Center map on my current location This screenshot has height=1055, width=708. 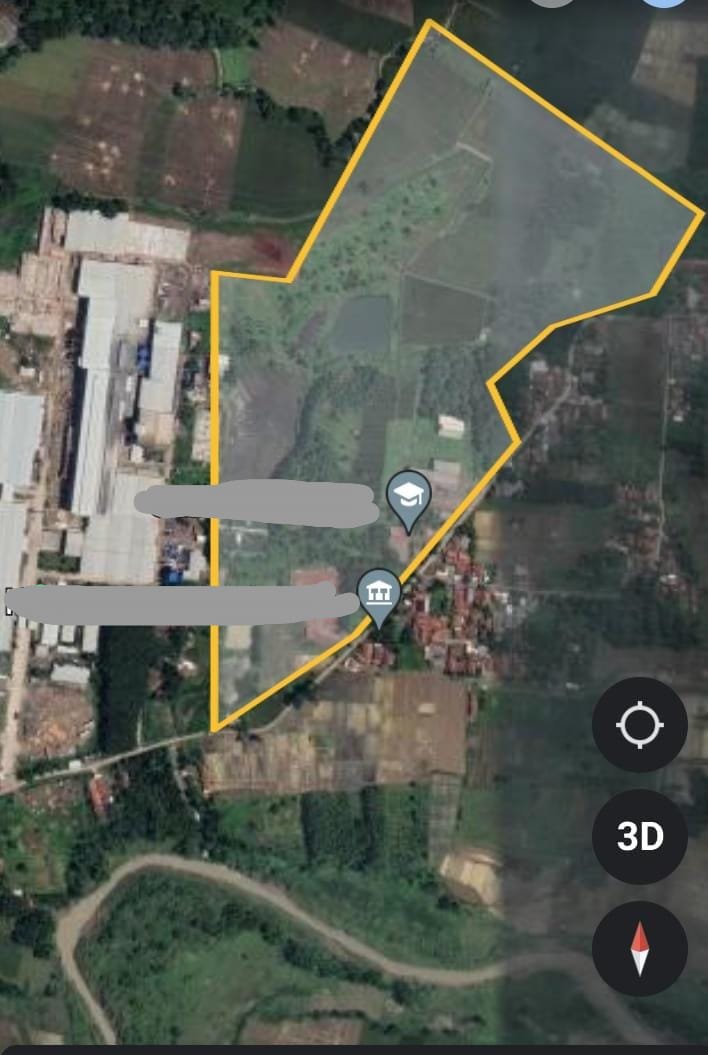(640, 725)
